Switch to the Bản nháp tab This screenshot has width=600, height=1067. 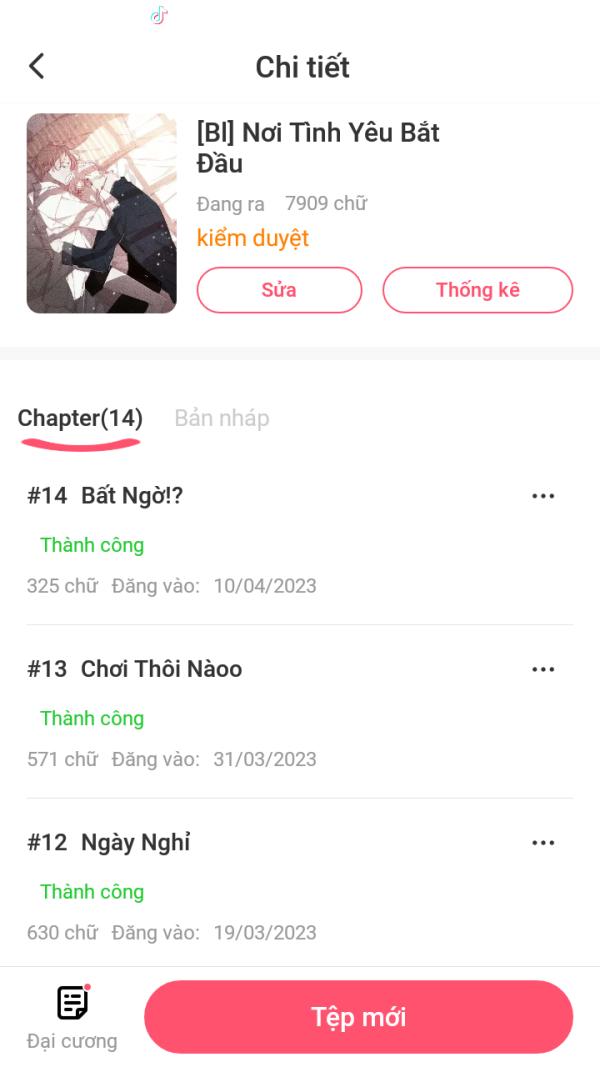[221, 418]
